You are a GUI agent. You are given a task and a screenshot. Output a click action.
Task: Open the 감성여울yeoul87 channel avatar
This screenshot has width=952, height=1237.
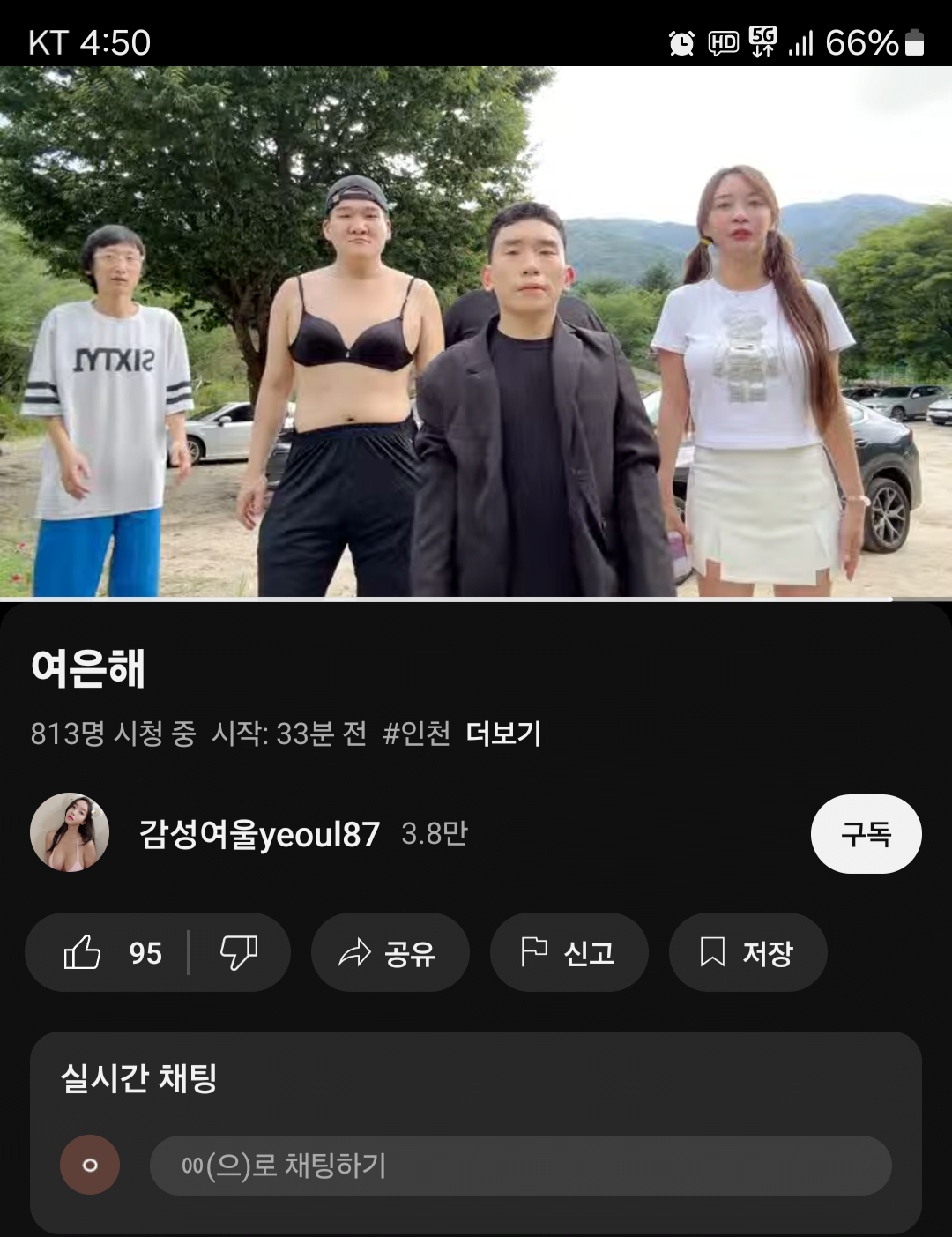70,833
